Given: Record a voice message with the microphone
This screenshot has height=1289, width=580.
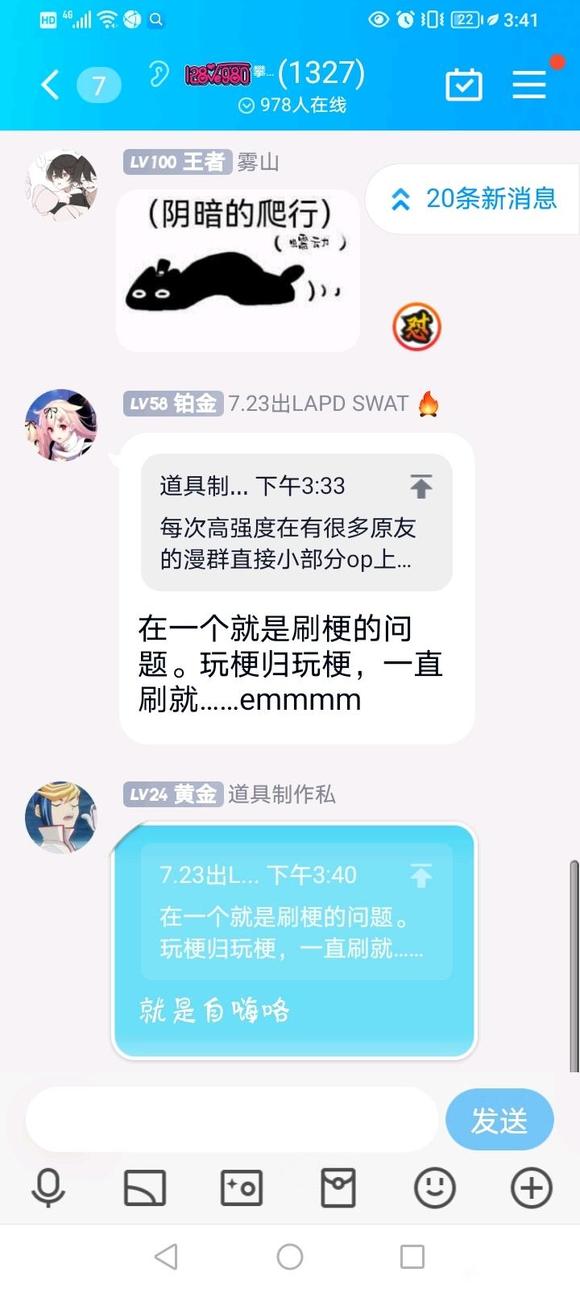Looking at the screenshot, I should coord(48,1188).
